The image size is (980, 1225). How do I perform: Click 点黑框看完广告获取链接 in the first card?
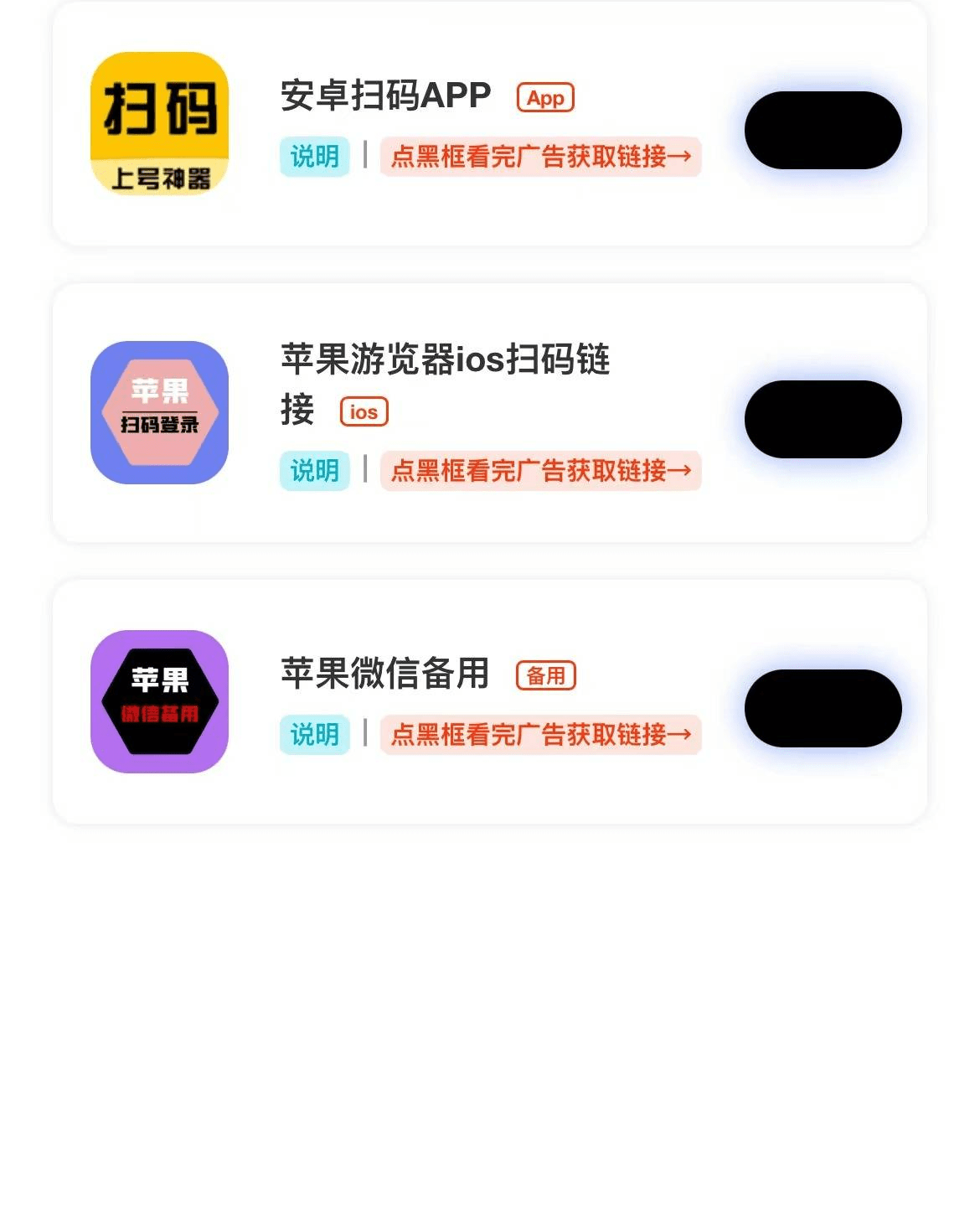(541, 158)
